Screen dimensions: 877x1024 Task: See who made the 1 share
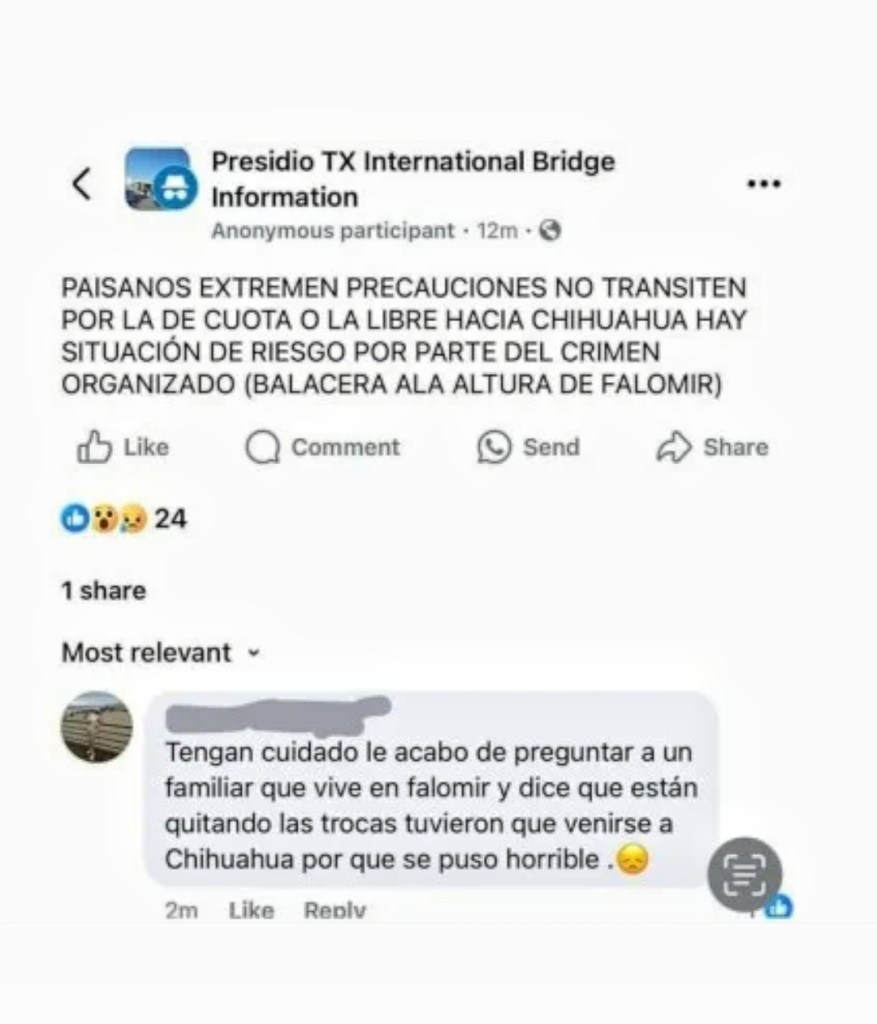pos(103,591)
